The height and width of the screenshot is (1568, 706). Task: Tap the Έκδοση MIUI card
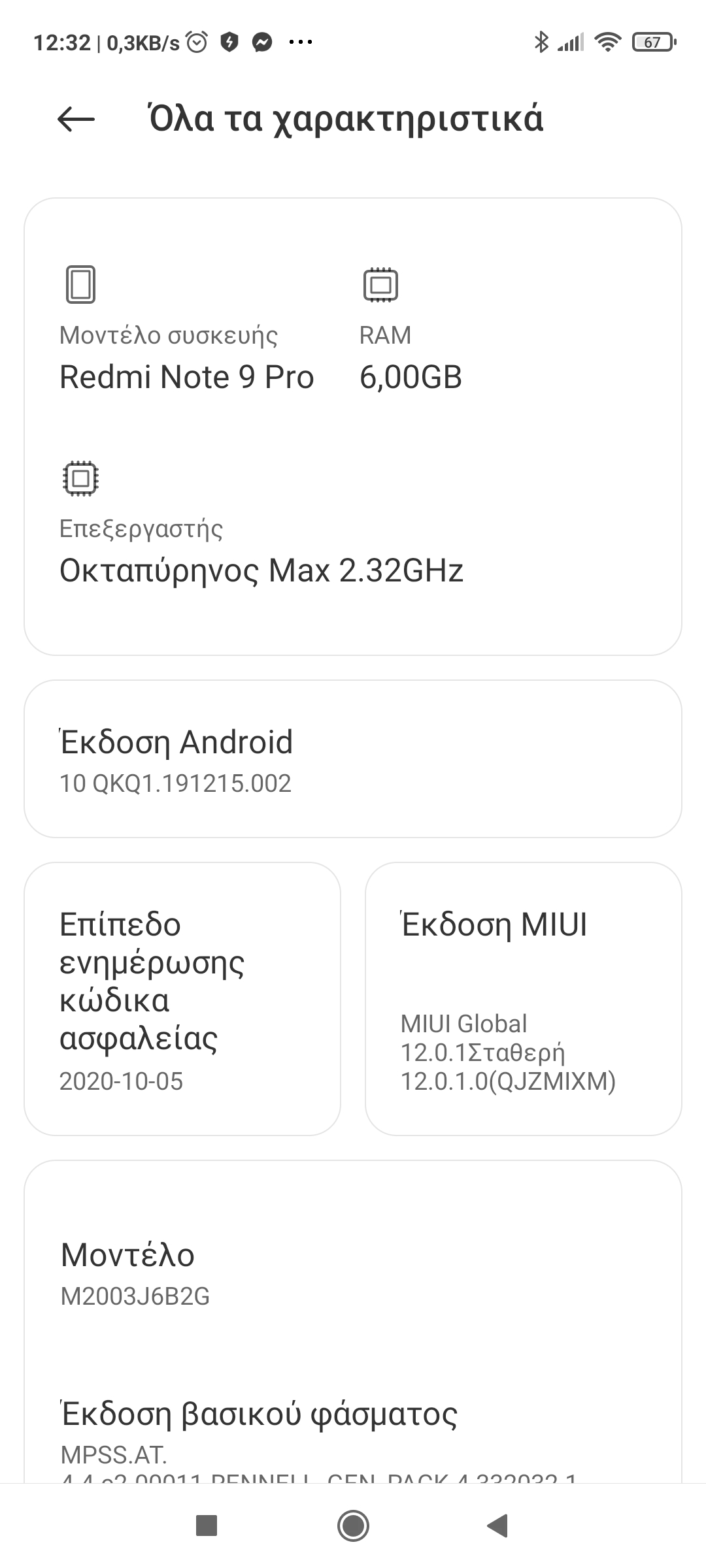[523, 998]
